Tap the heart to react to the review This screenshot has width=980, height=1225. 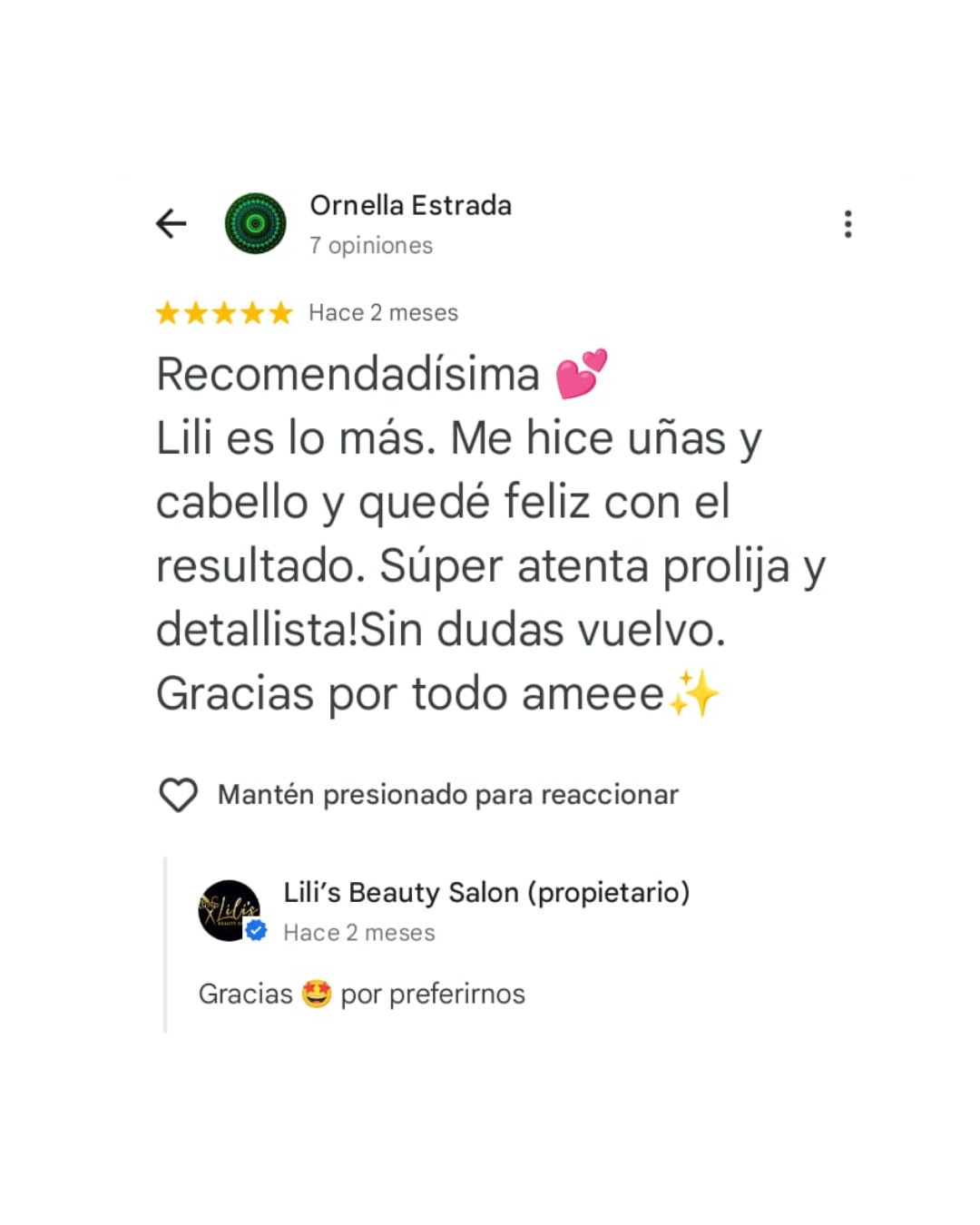(x=179, y=795)
